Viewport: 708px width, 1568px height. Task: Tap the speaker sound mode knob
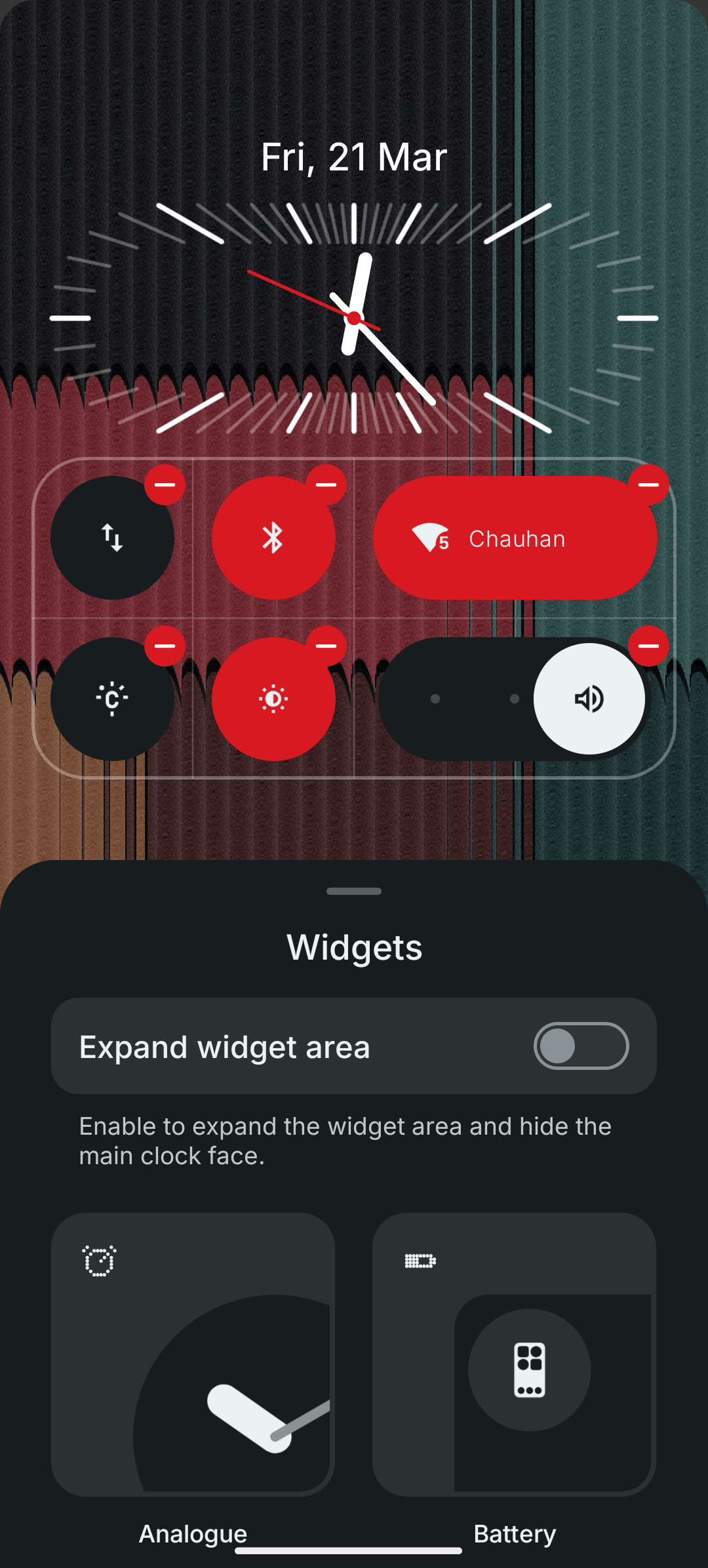tap(589, 699)
